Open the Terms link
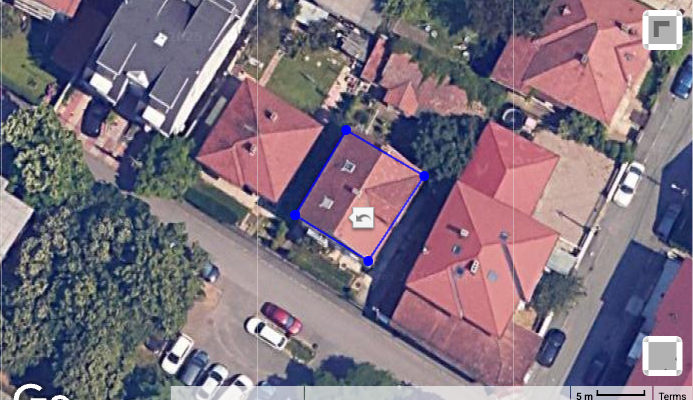This screenshot has width=693, height=400. 670,394
